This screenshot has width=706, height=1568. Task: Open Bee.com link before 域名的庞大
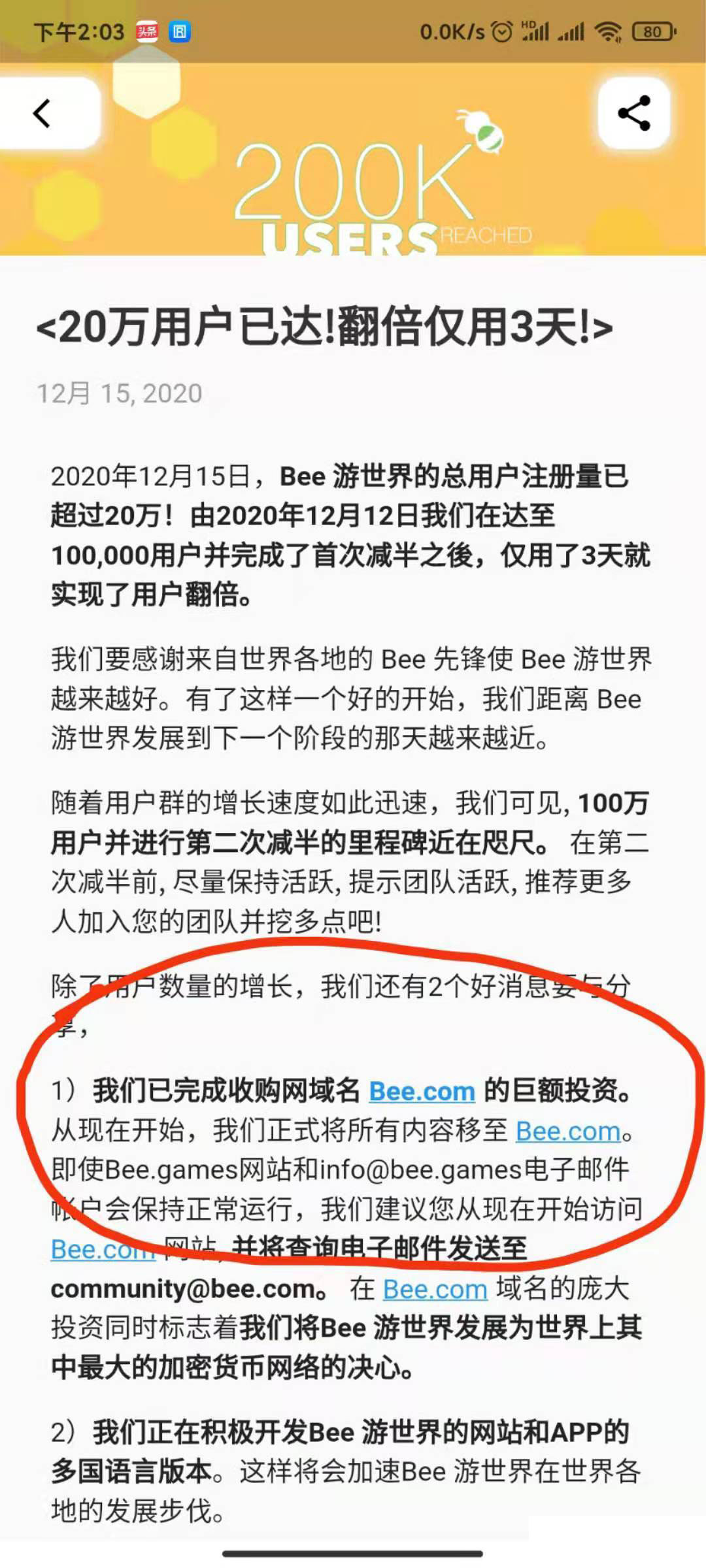435,1290
